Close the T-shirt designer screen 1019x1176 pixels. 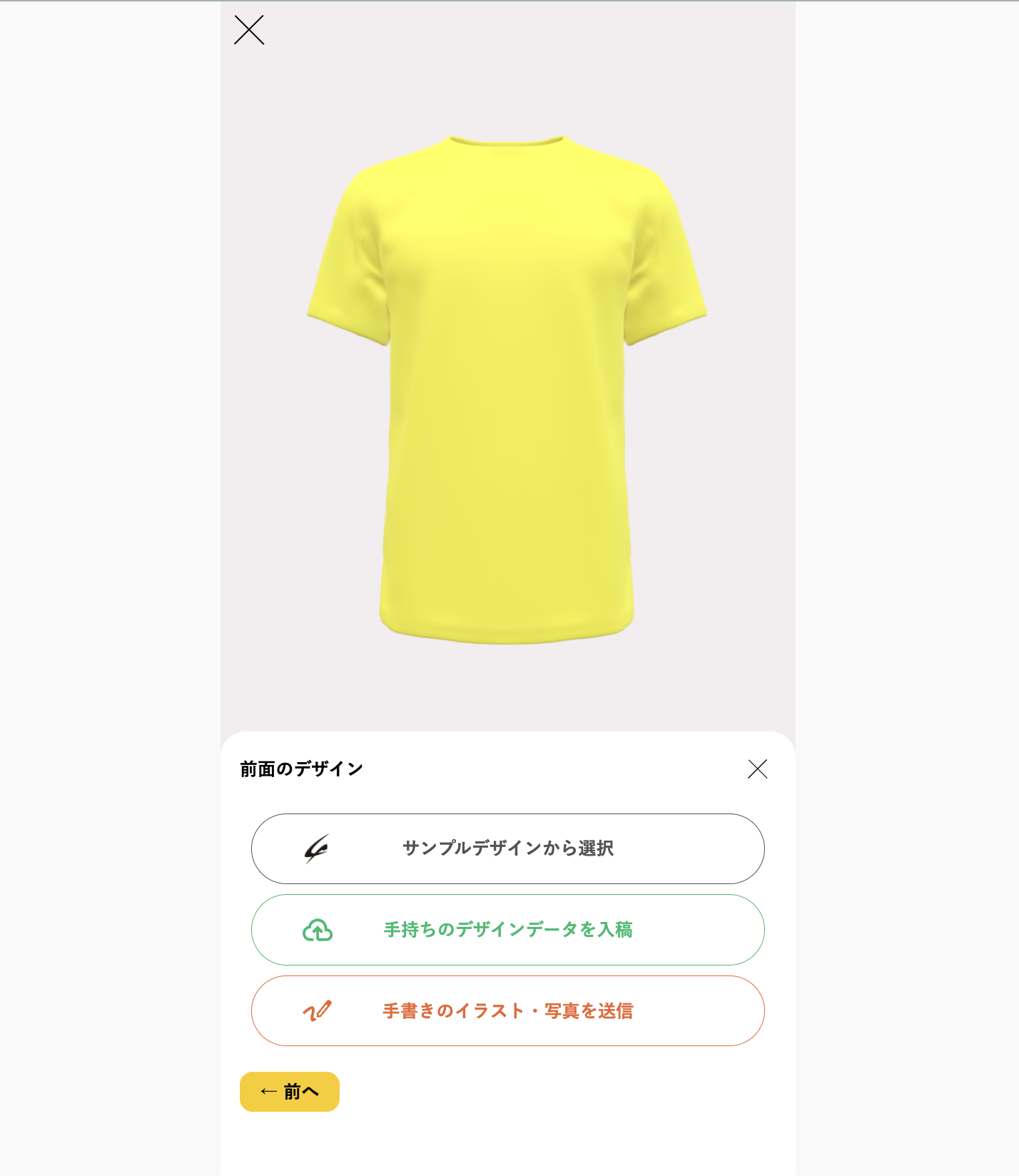pyautogui.click(x=249, y=30)
